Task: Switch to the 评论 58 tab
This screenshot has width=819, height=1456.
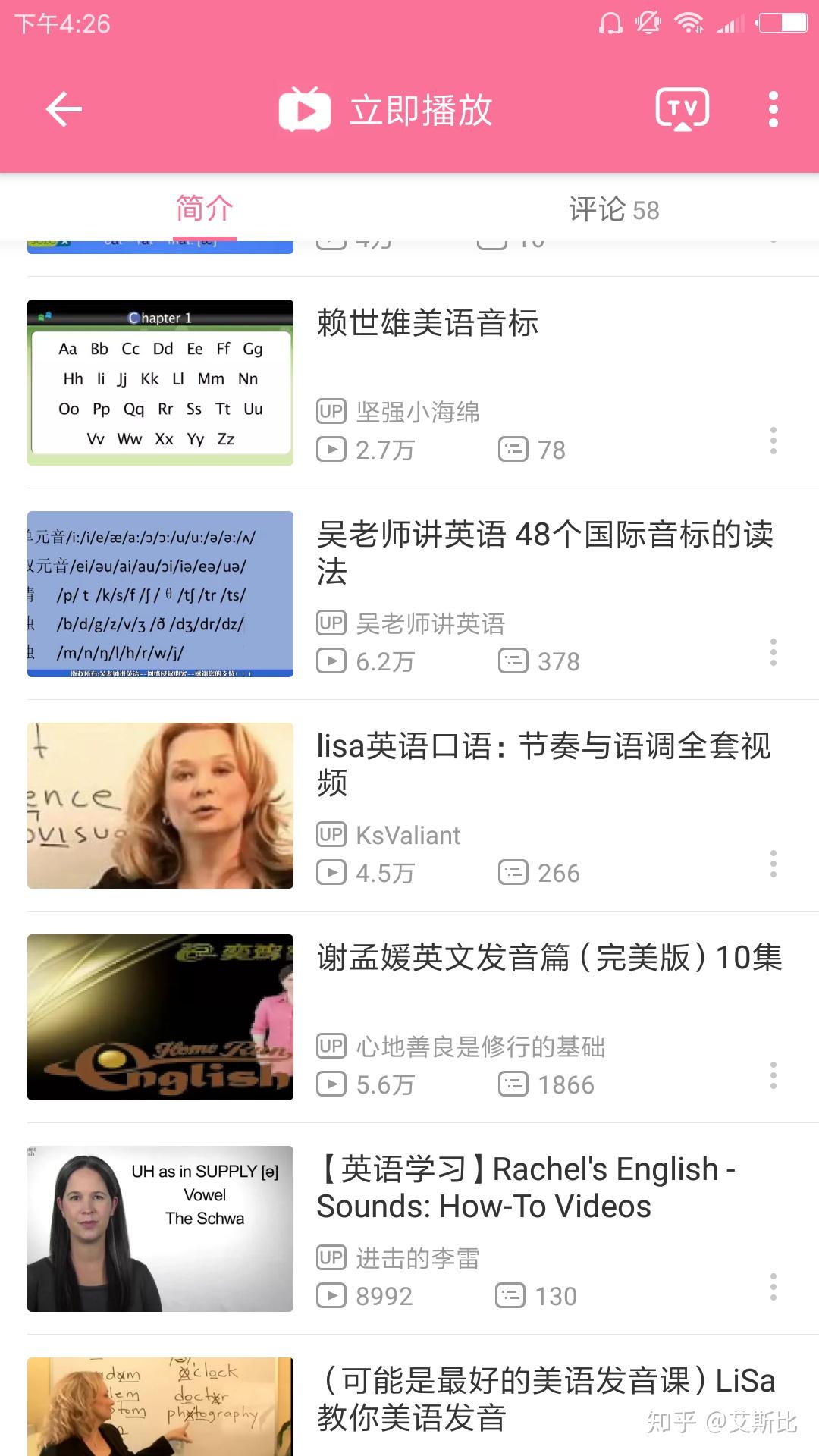Action: 613,209
